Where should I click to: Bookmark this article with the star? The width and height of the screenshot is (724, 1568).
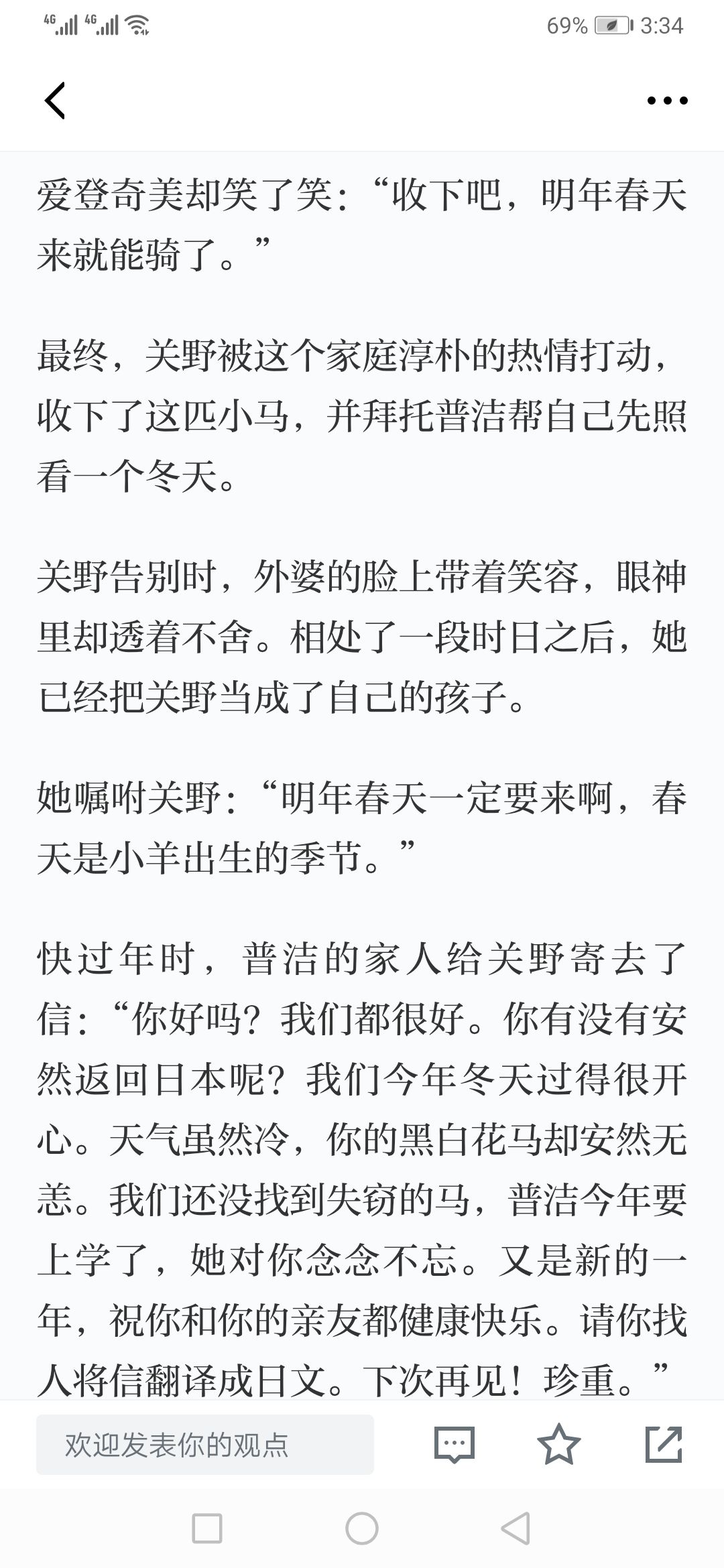(x=559, y=1445)
